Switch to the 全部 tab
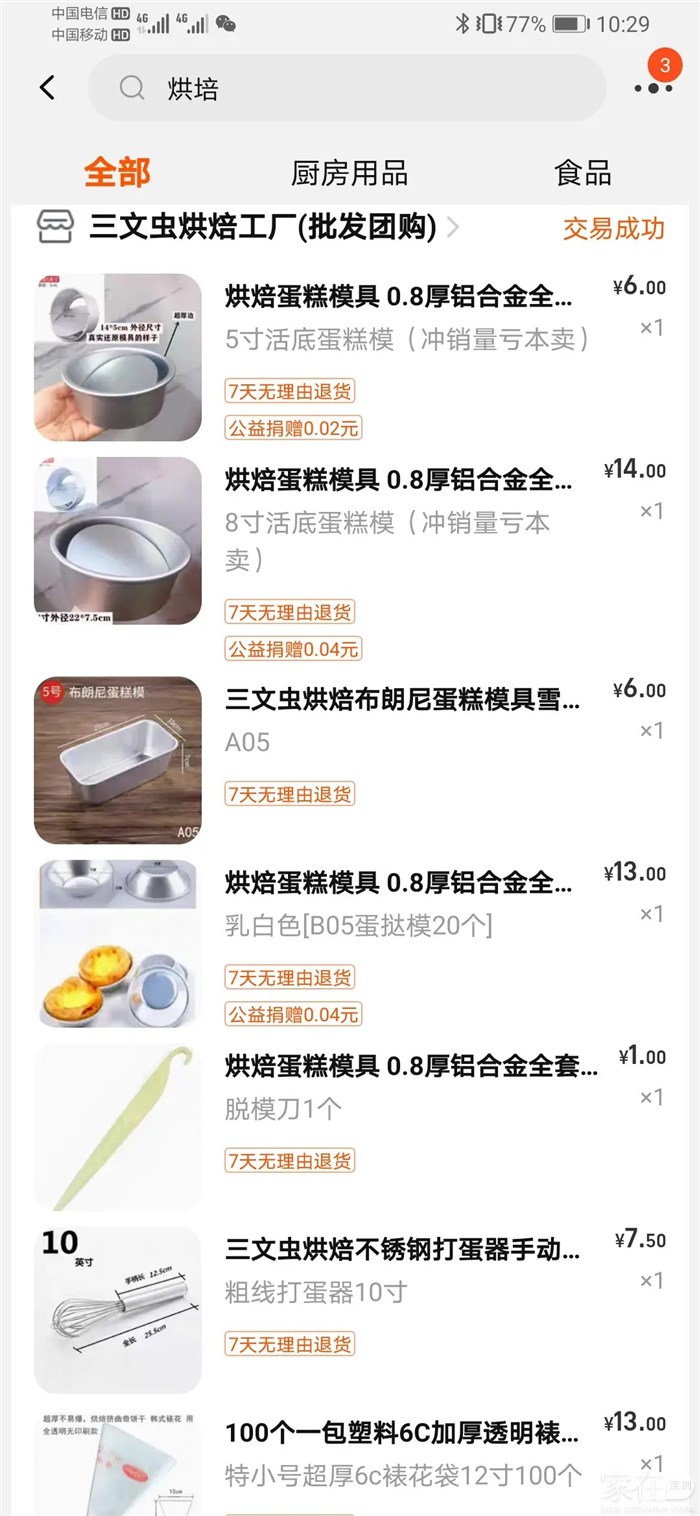Screen dimensions: 700x1516 pyautogui.click(x=117, y=172)
